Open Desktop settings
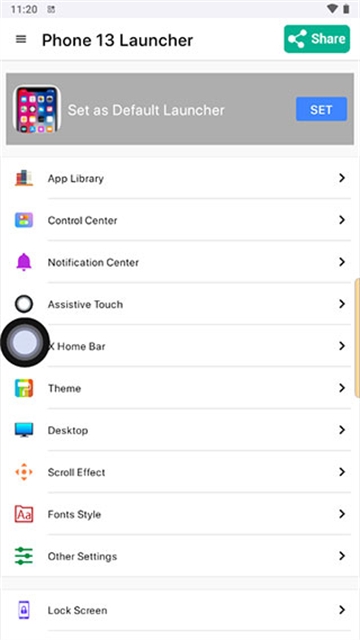The image size is (360, 640). (x=180, y=431)
